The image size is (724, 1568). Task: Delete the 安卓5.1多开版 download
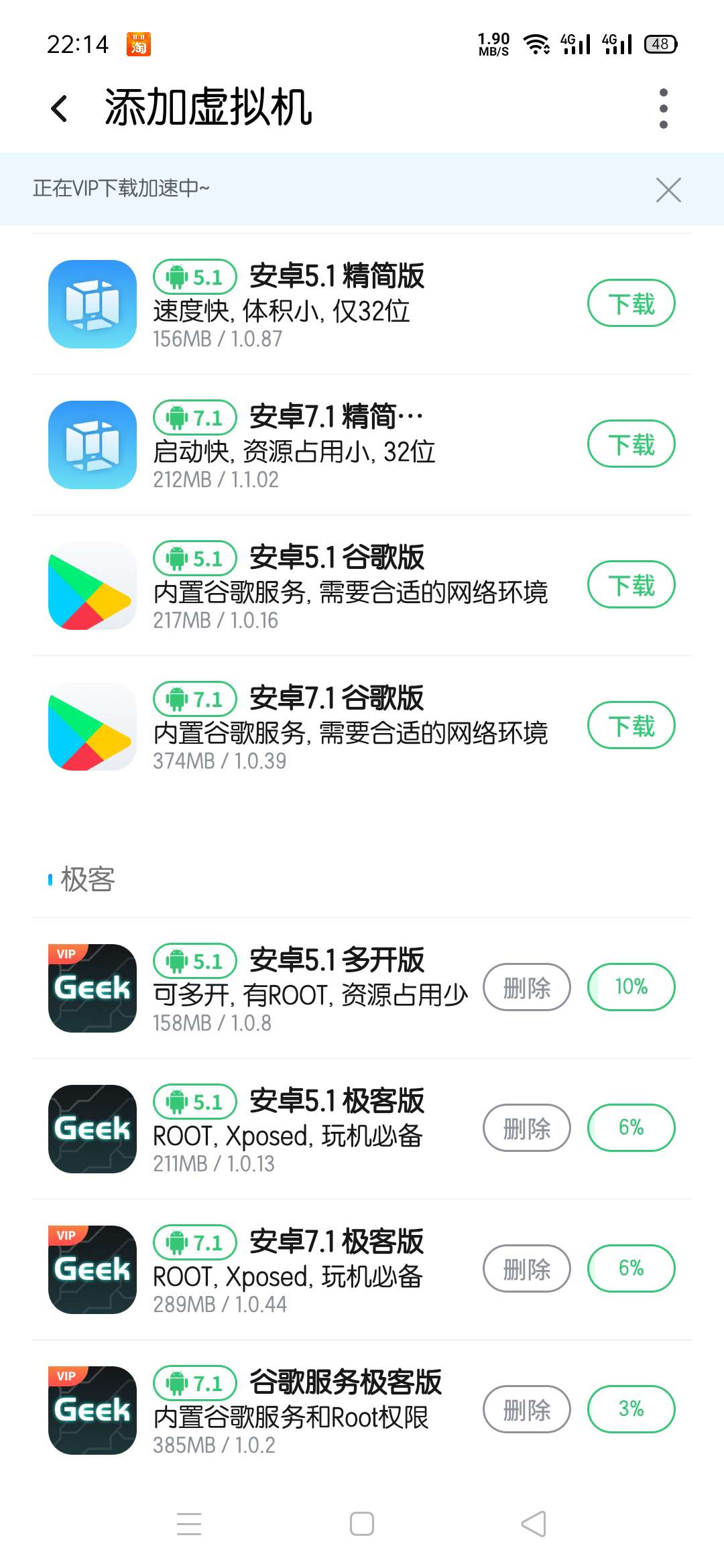pyautogui.click(x=527, y=987)
